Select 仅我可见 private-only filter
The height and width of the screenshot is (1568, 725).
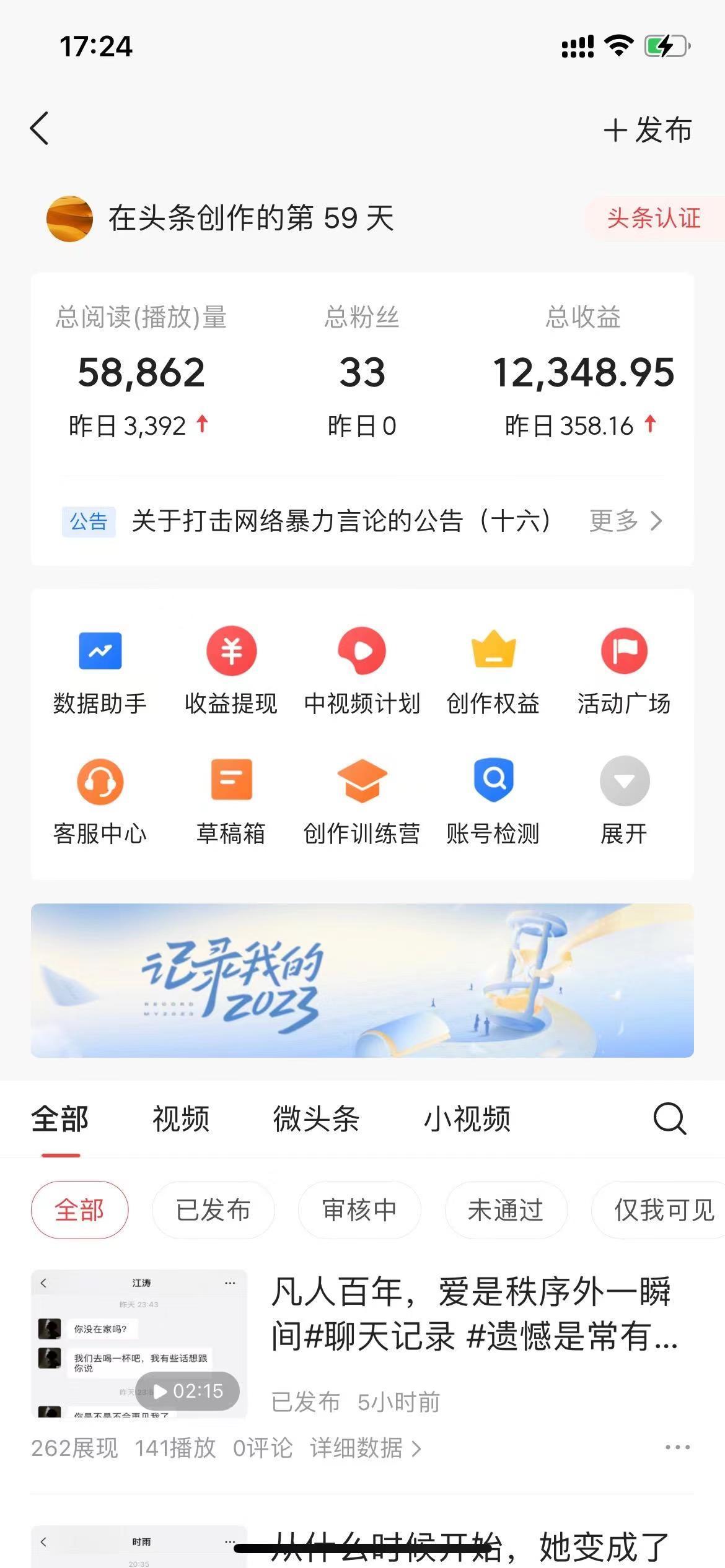[659, 1209]
